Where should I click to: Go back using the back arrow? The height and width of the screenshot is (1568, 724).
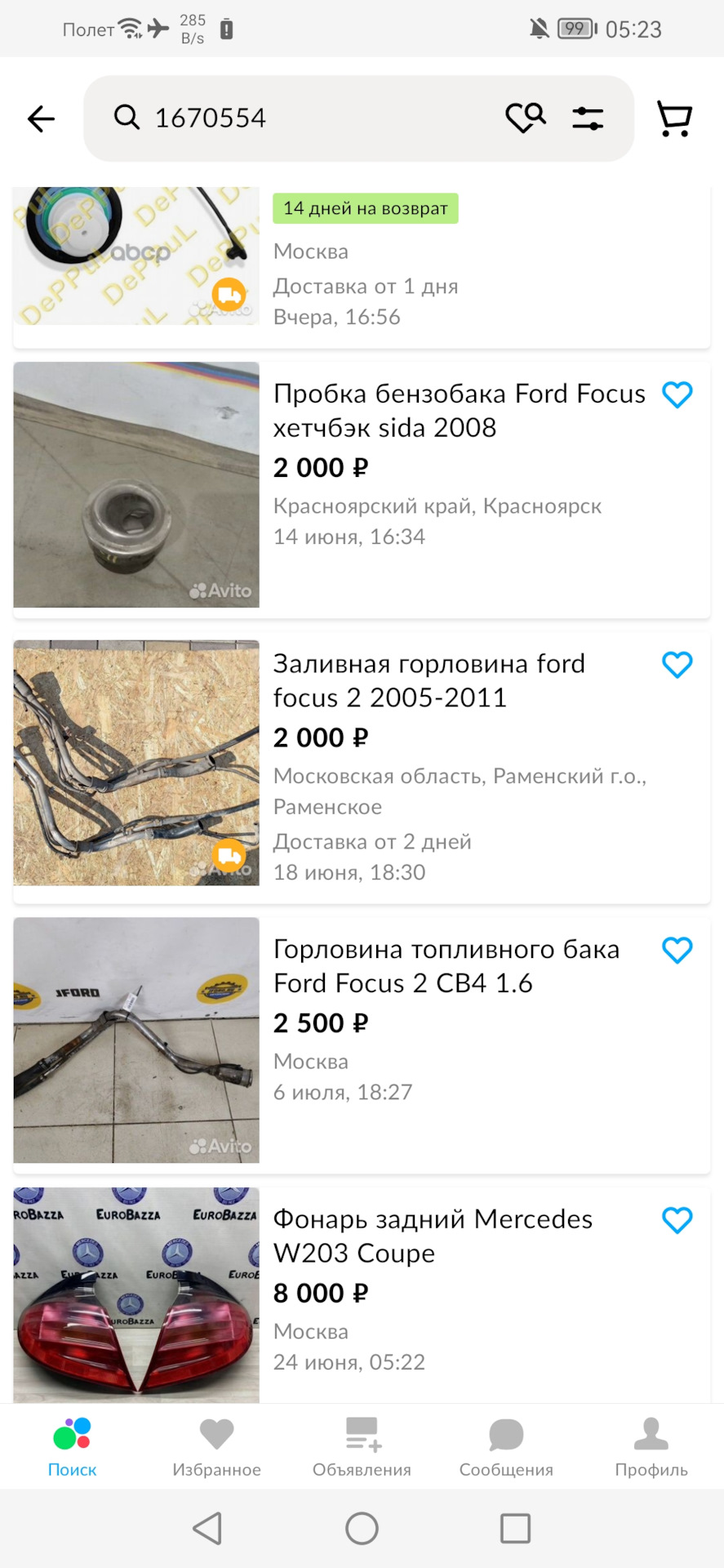pyautogui.click(x=41, y=118)
